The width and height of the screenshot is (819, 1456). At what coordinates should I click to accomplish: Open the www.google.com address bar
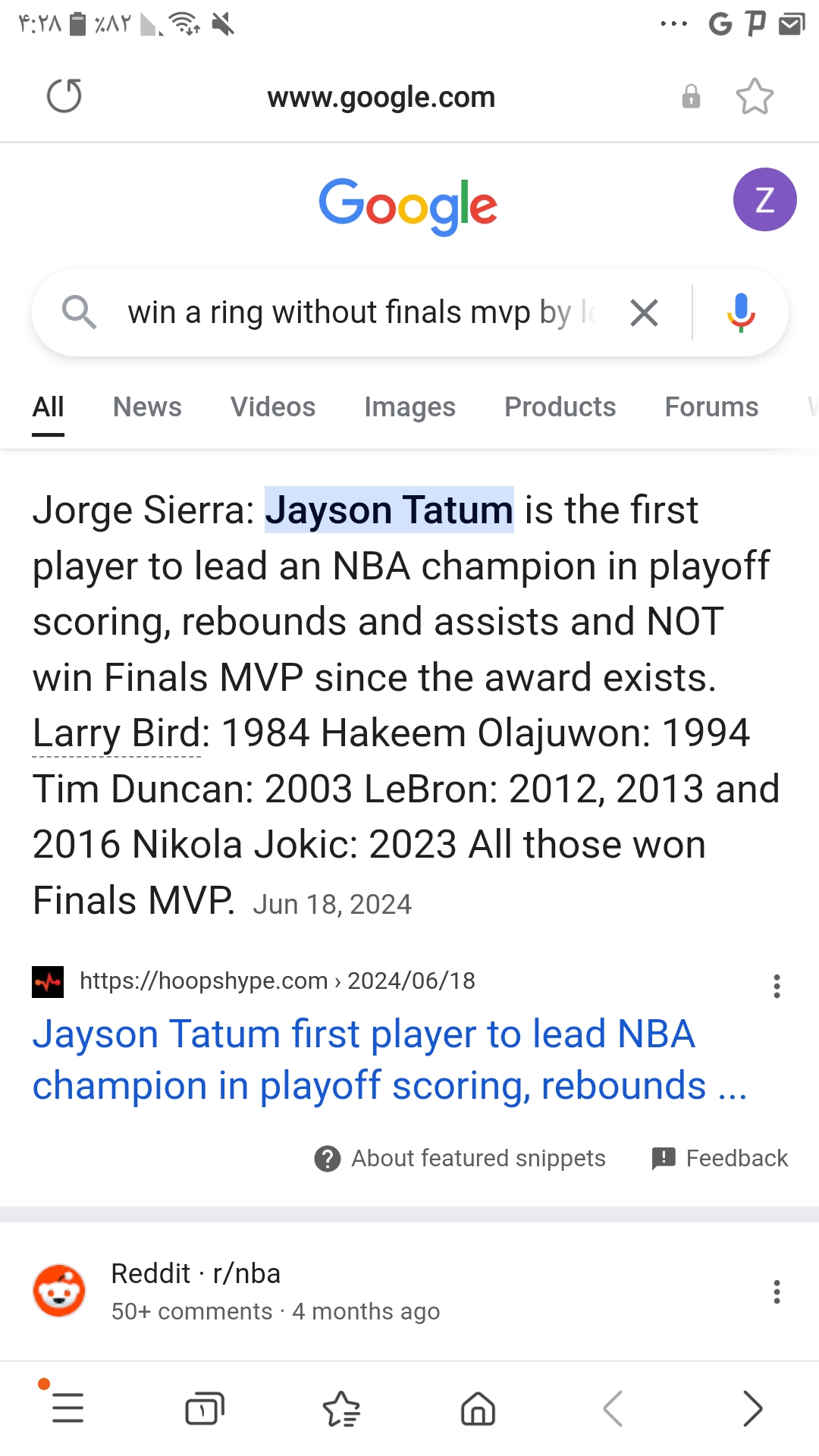pyautogui.click(x=381, y=97)
